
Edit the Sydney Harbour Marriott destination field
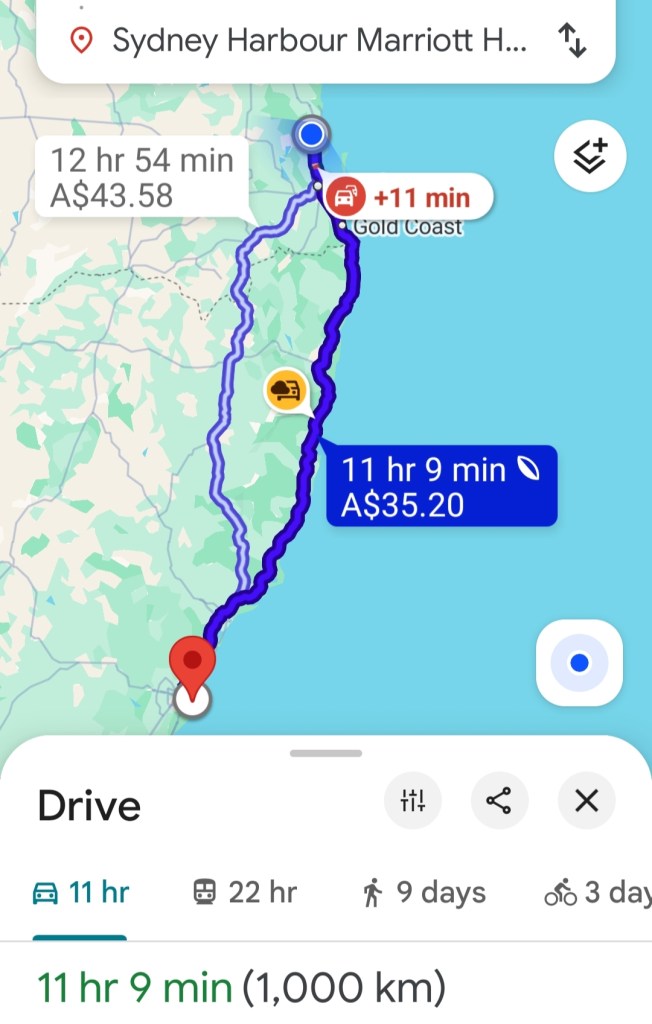(x=318, y=41)
